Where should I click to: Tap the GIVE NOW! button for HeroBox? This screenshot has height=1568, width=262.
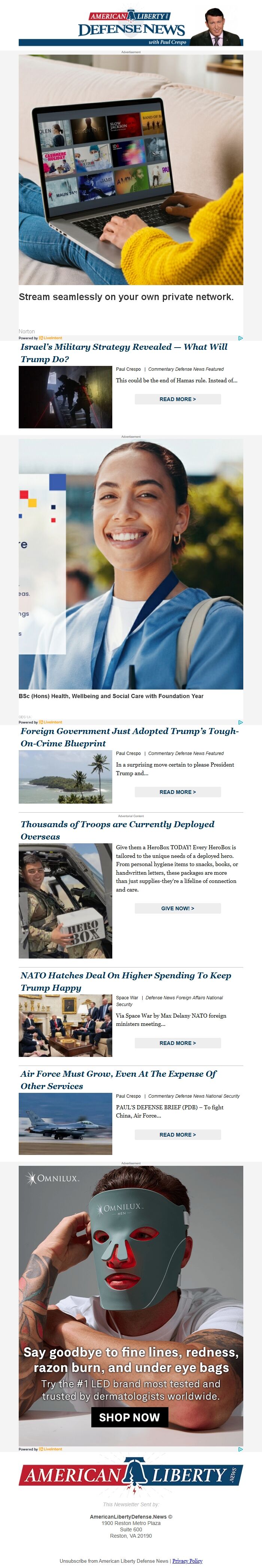(x=177, y=908)
